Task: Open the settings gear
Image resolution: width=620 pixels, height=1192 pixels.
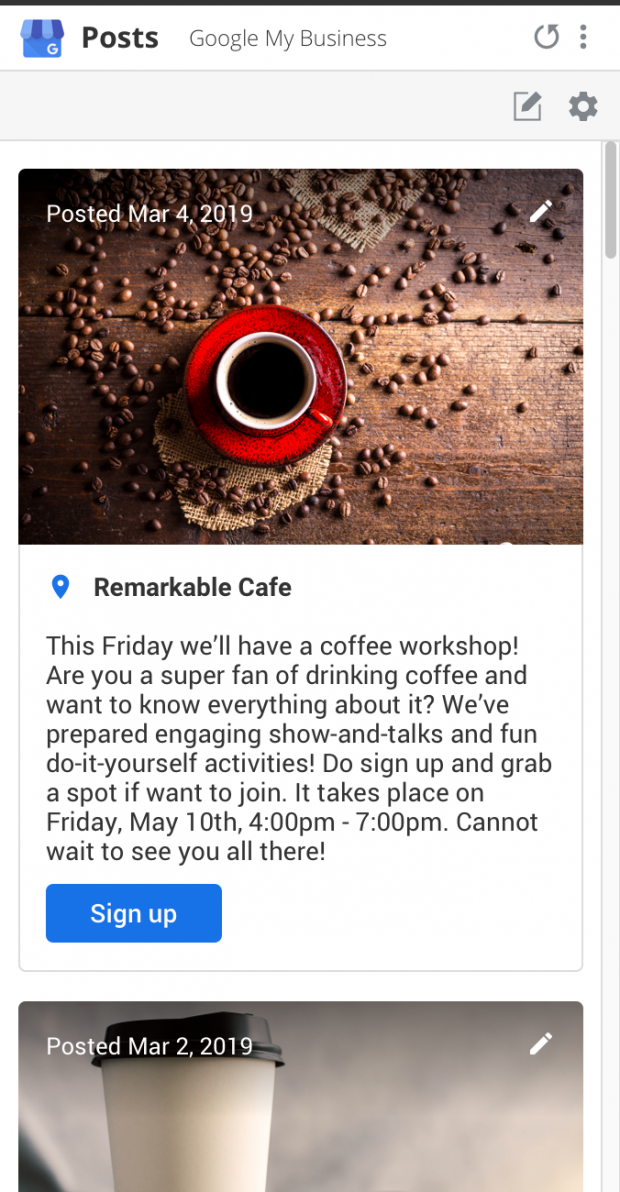Action: point(584,106)
